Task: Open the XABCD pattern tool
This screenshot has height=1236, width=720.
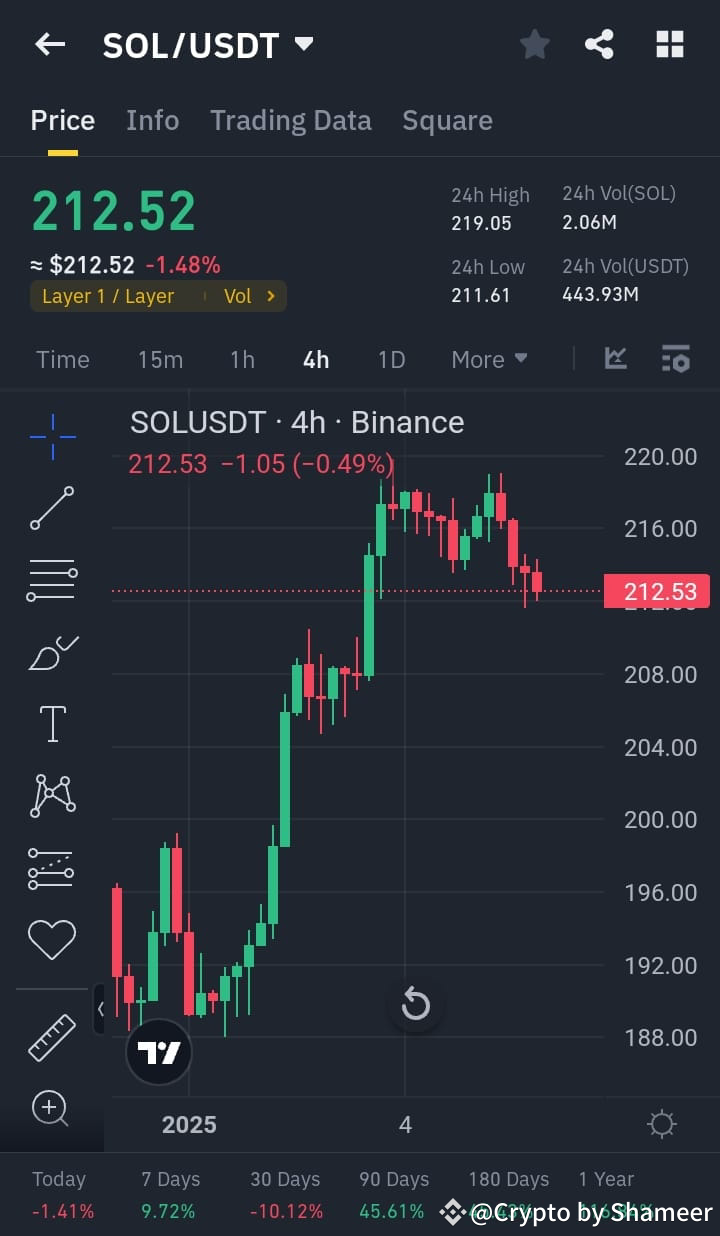Action: click(x=51, y=795)
